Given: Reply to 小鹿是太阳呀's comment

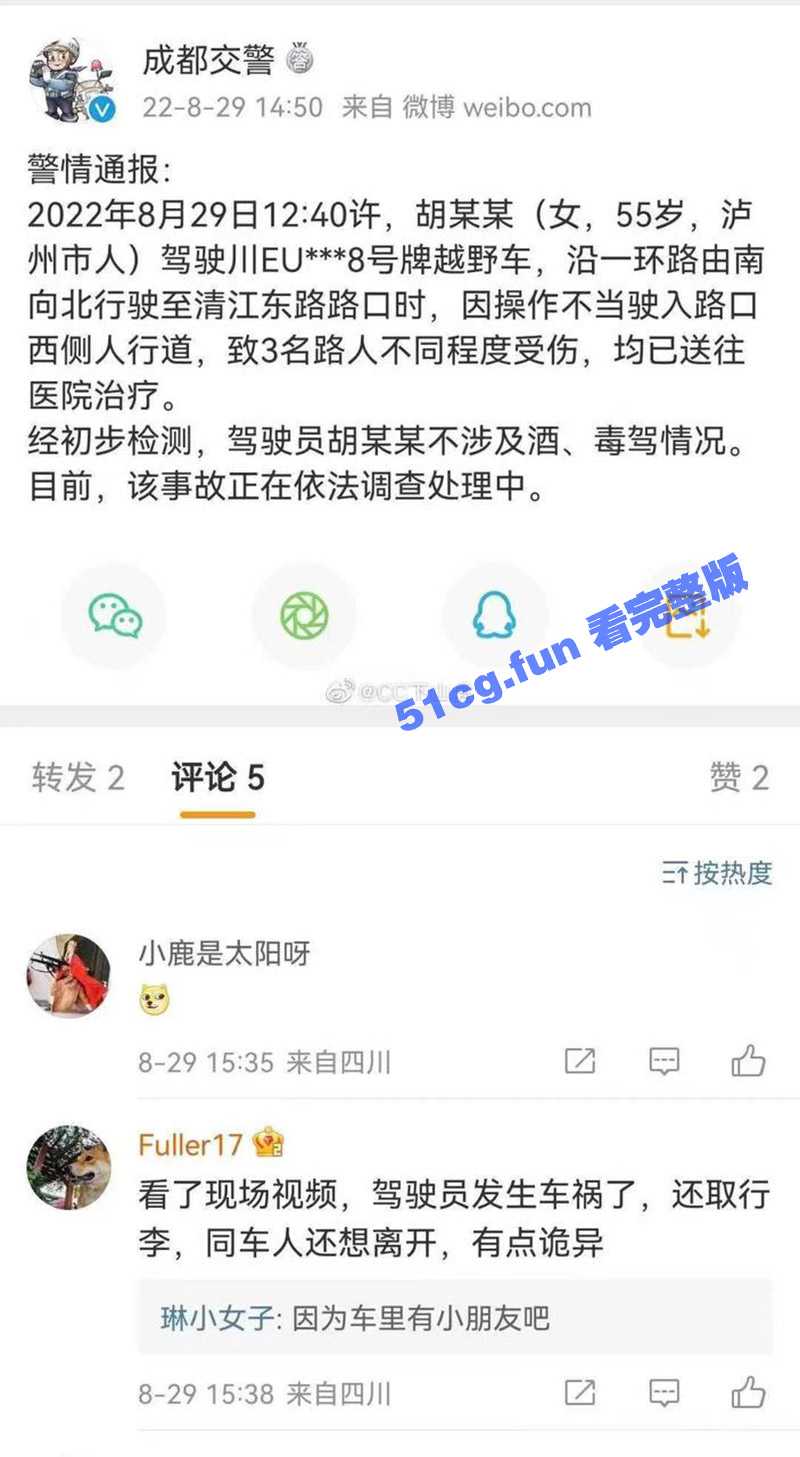Looking at the screenshot, I should 664,1061.
